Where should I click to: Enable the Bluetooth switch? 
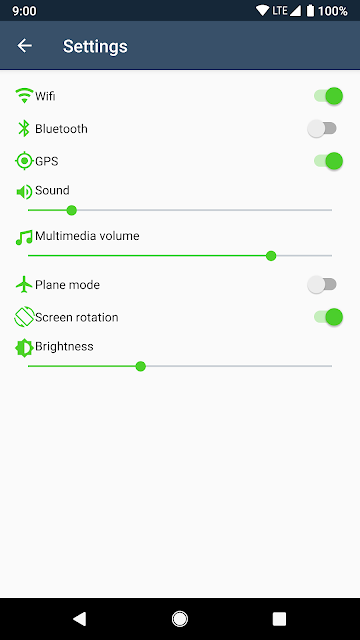[322, 129]
